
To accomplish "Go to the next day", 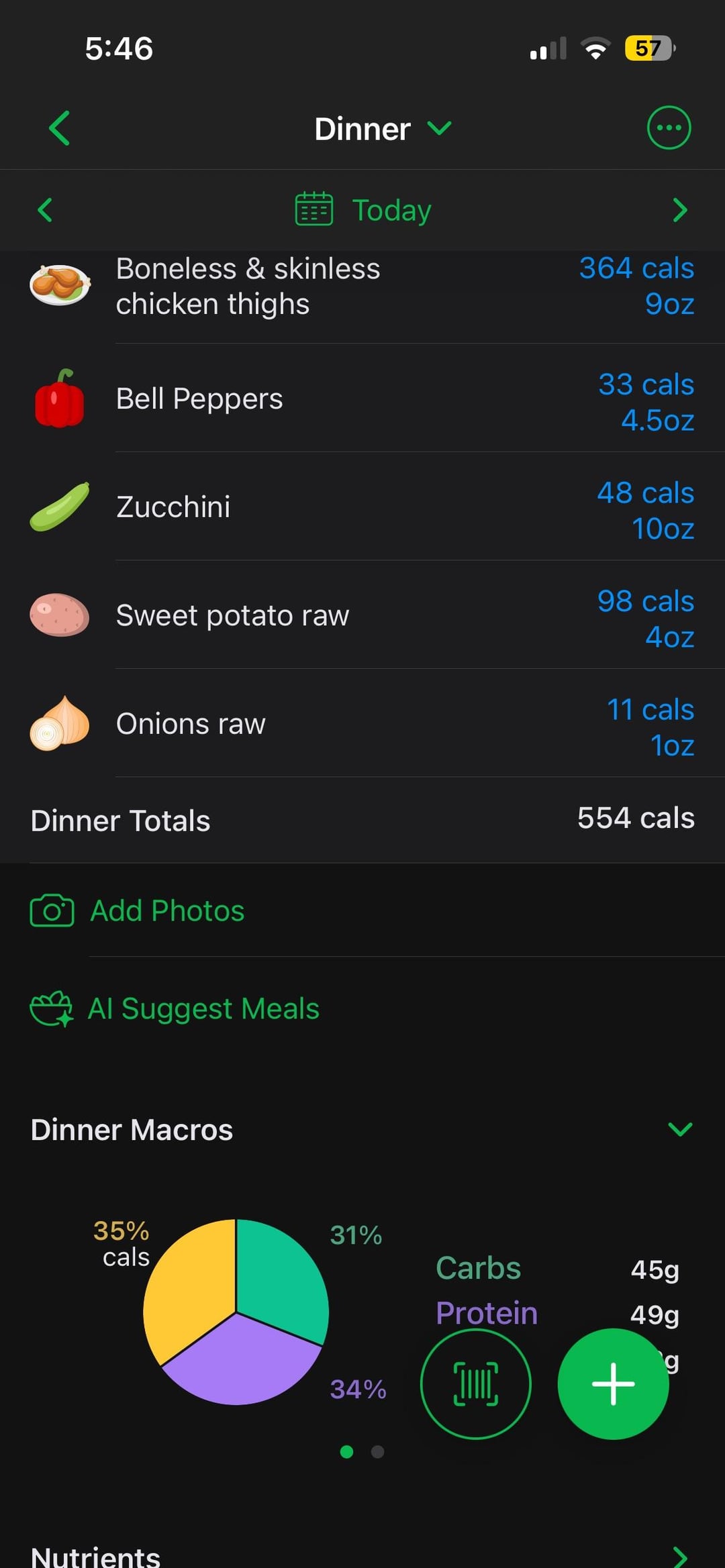I will pos(679,210).
